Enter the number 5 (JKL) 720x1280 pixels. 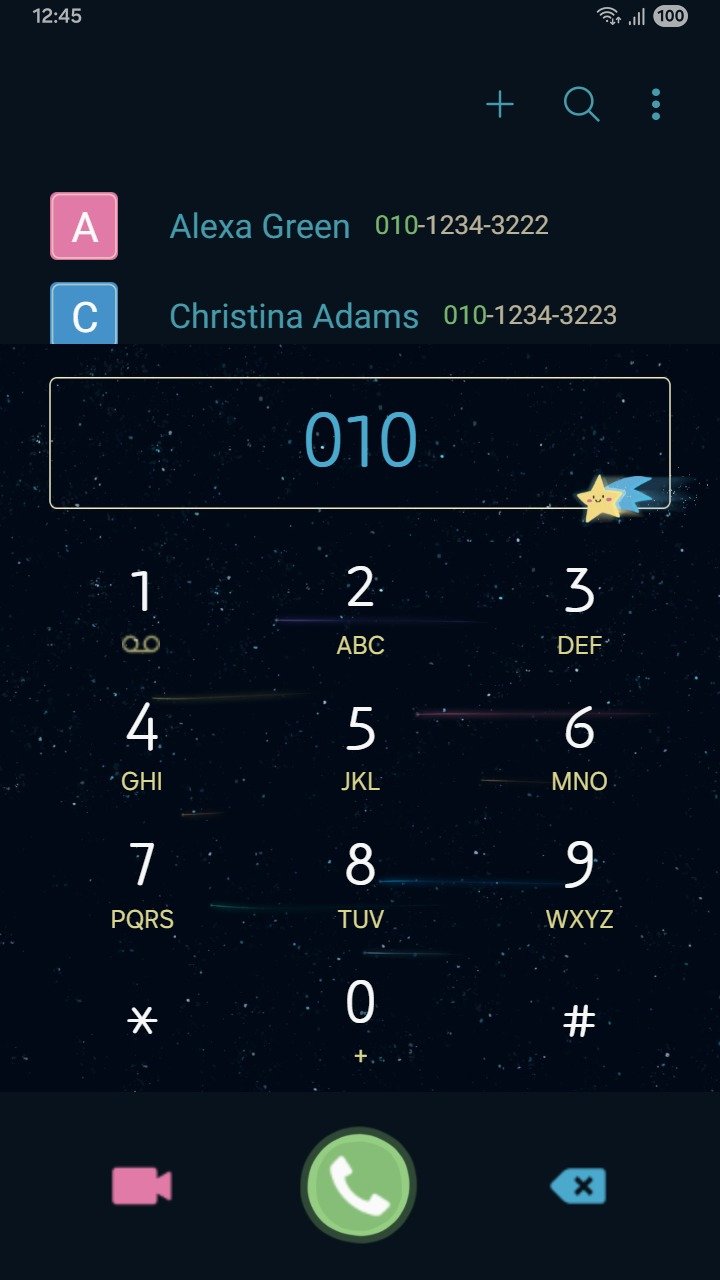coord(360,744)
